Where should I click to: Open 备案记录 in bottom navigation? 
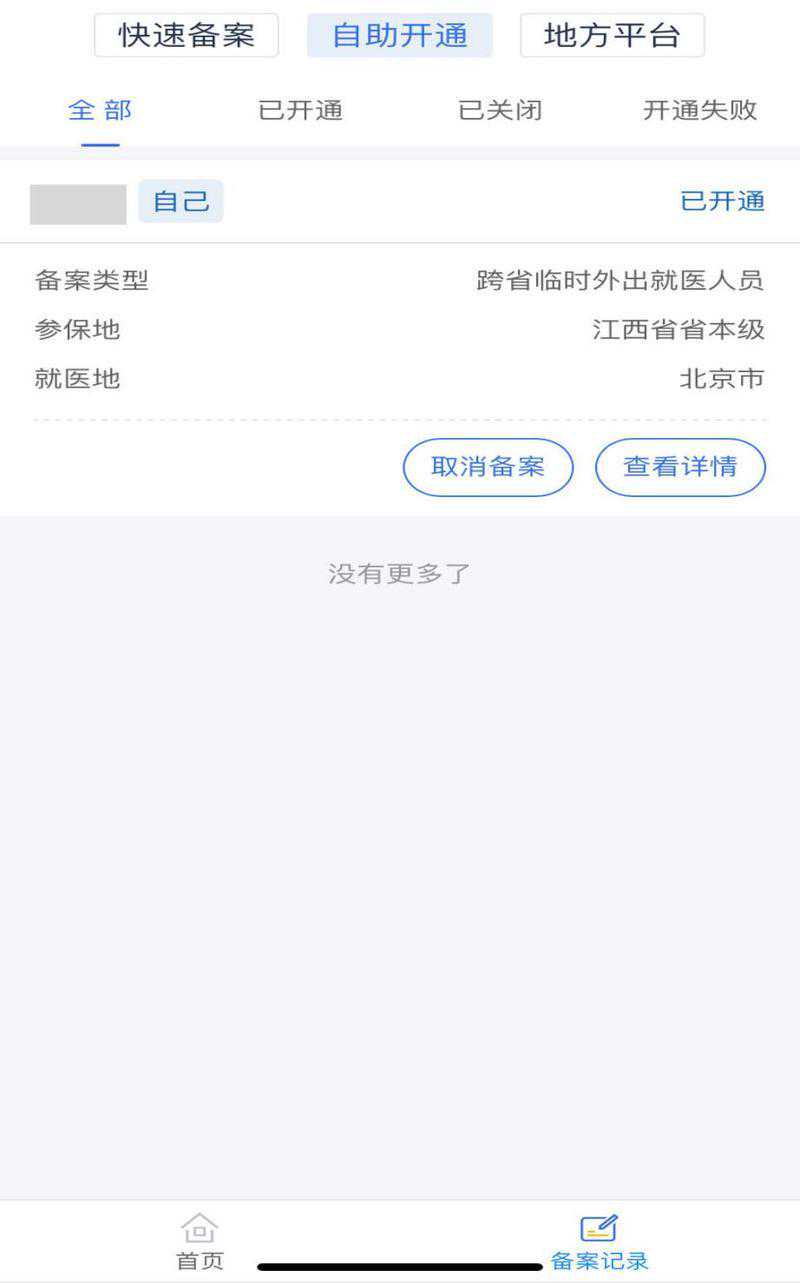pyautogui.click(x=599, y=1241)
